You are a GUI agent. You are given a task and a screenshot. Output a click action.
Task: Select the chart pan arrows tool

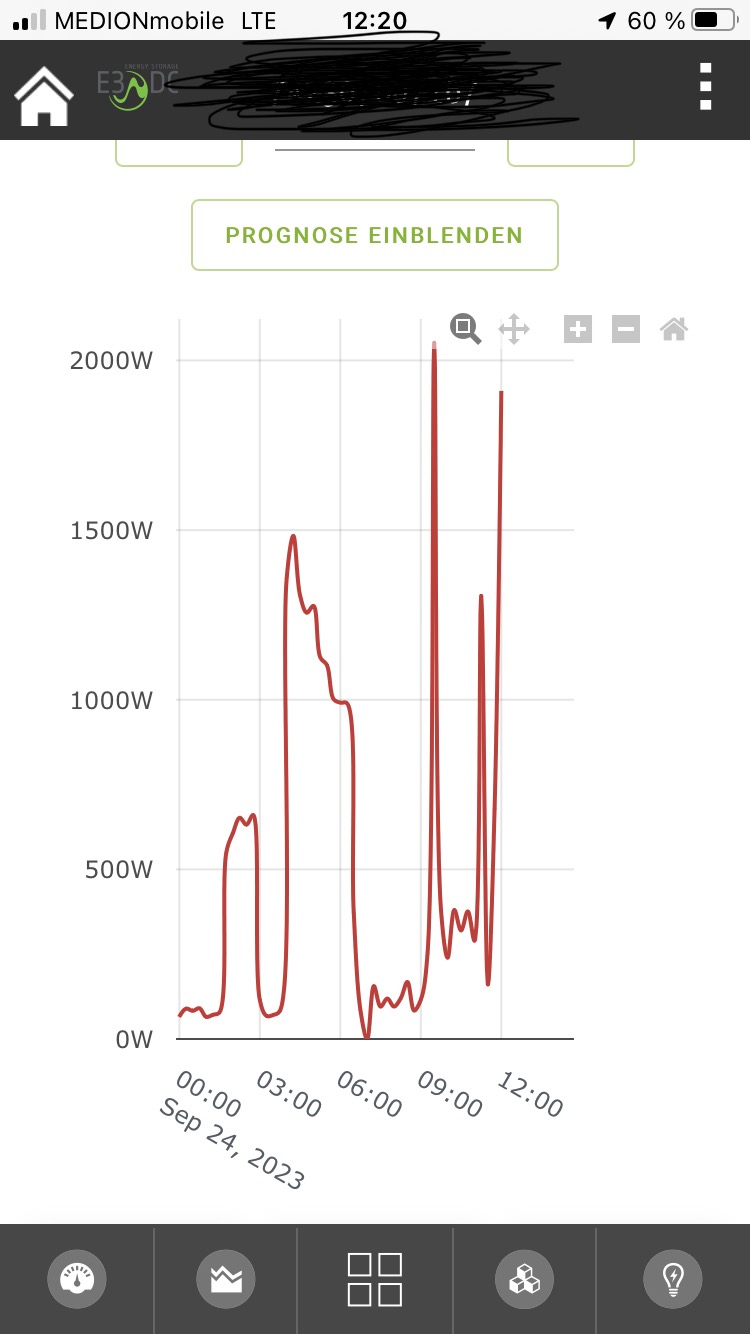pyautogui.click(x=513, y=328)
